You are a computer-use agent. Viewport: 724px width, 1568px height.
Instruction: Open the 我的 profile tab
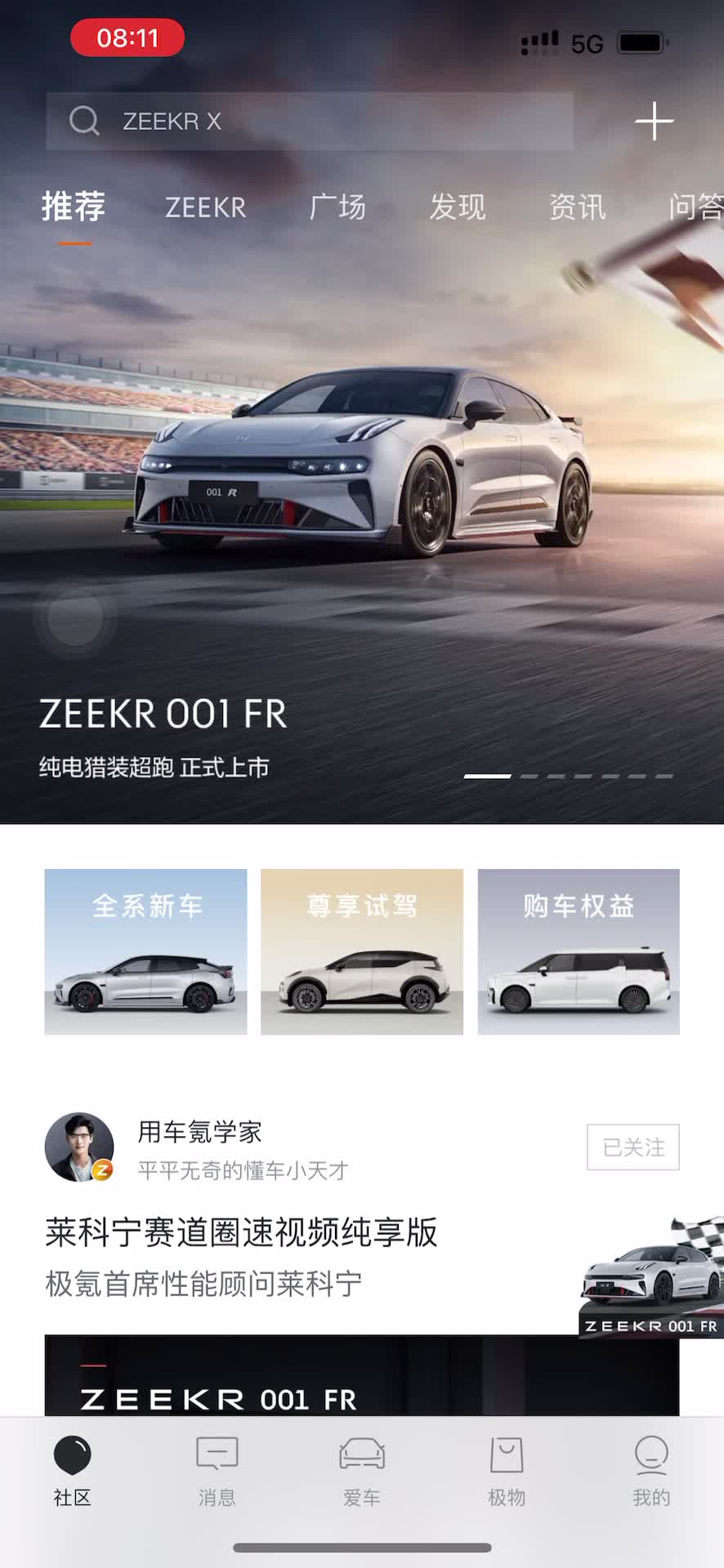pyautogui.click(x=651, y=1471)
